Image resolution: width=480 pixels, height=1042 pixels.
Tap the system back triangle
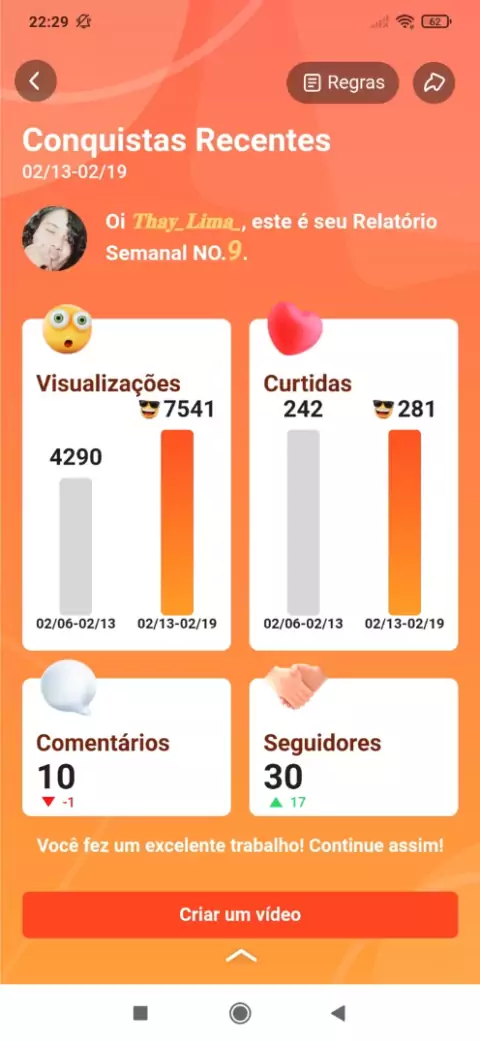pos(338,1013)
